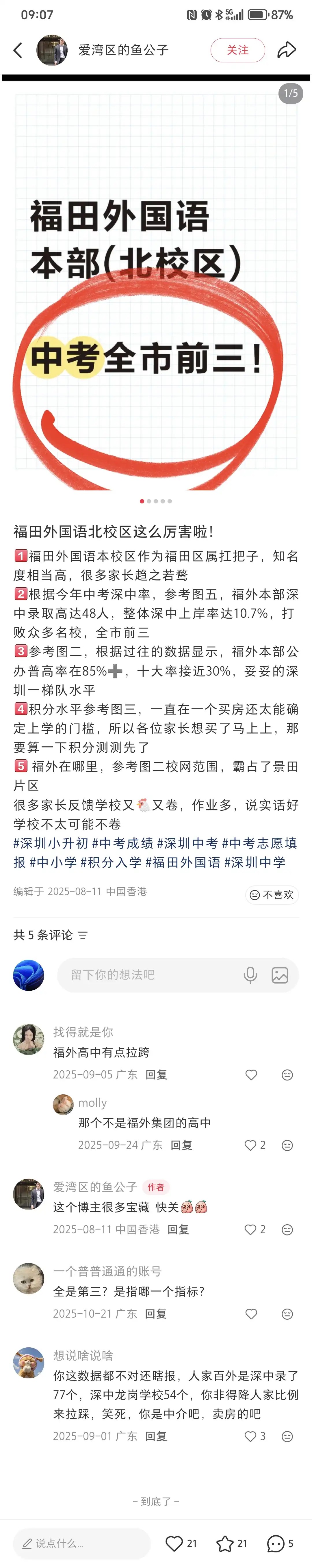
Task: Mark post as 不喜欢
Action: point(272,894)
